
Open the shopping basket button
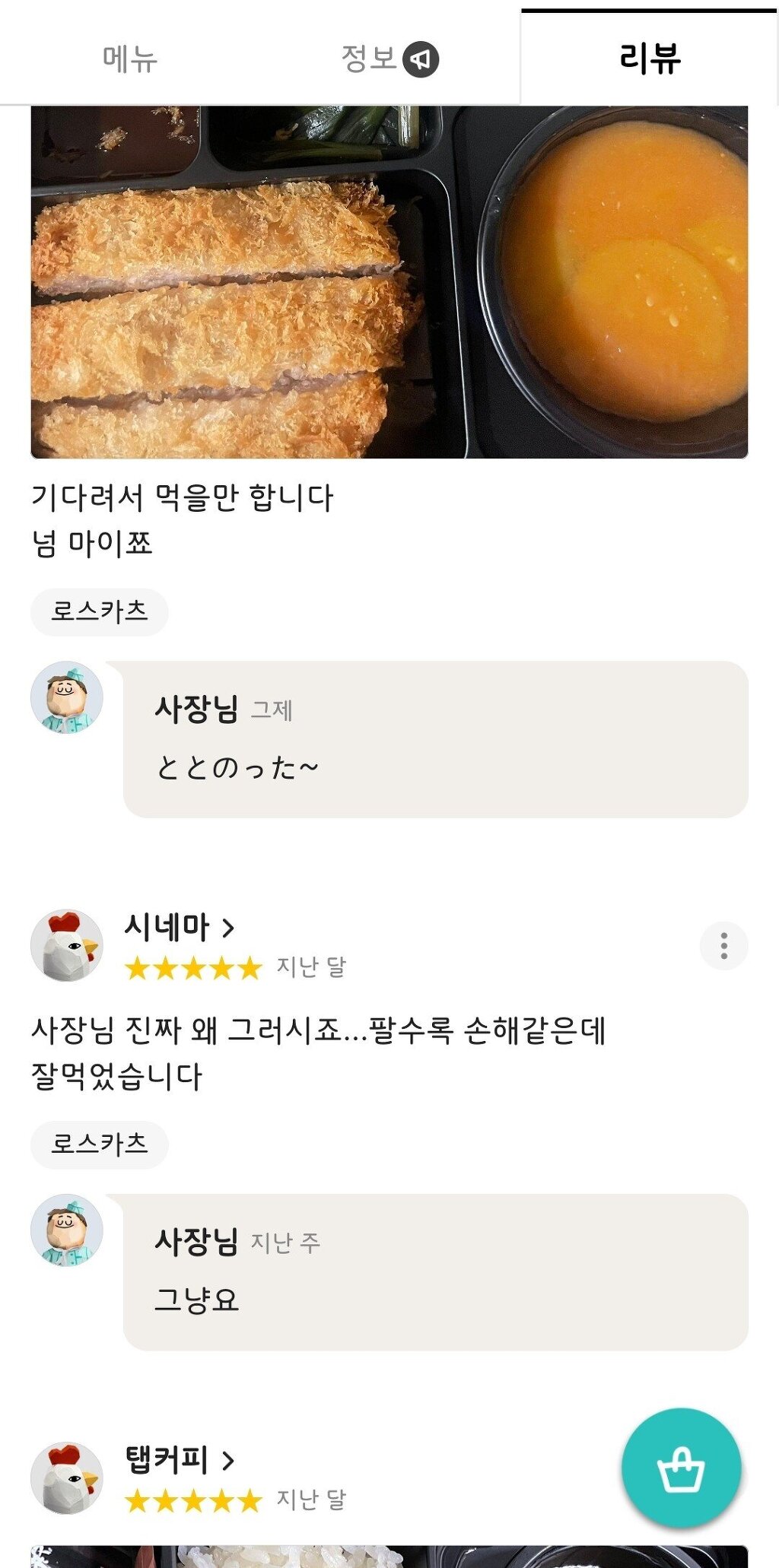click(680, 1468)
